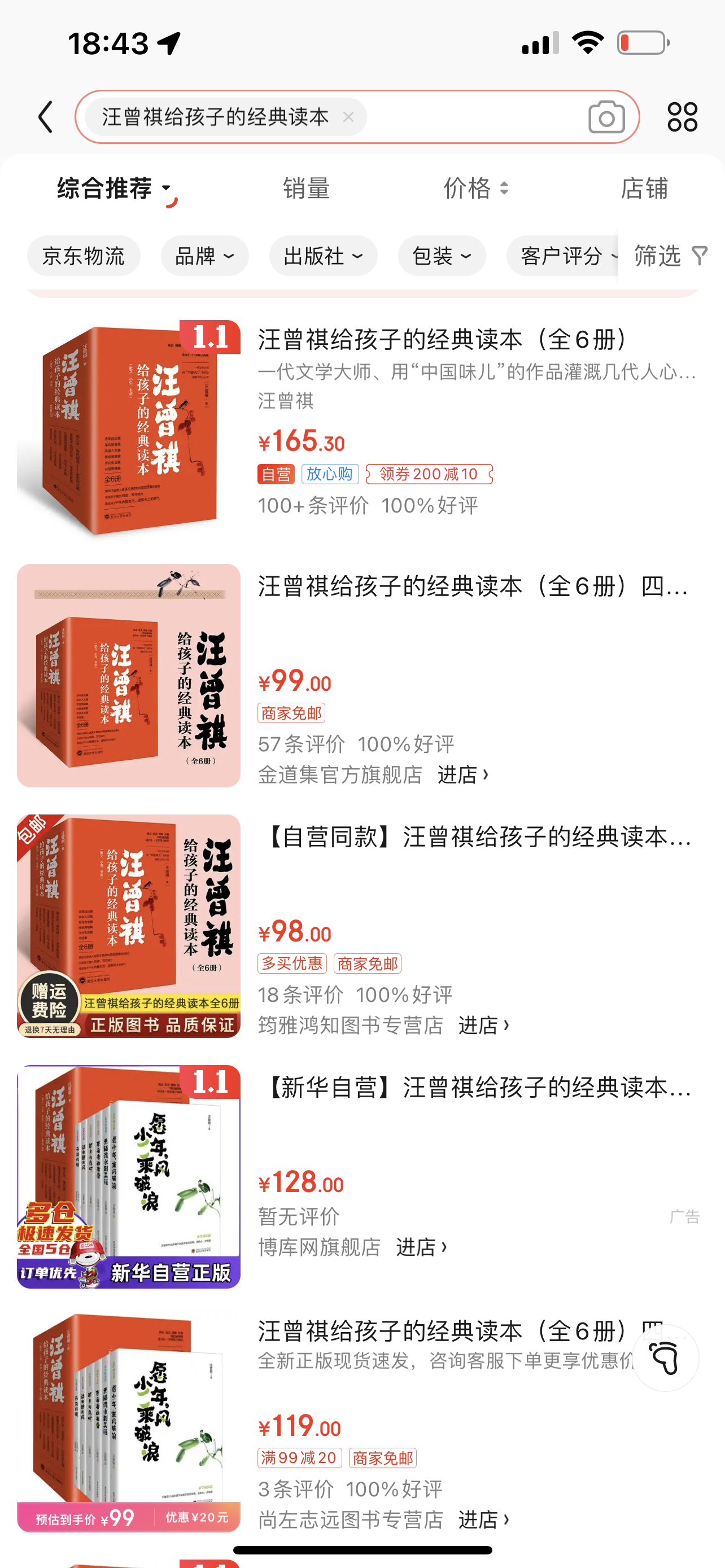This screenshot has width=725, height=1568.
Task: Clear the search keyword chip
Action: click(x=348, y=117)
